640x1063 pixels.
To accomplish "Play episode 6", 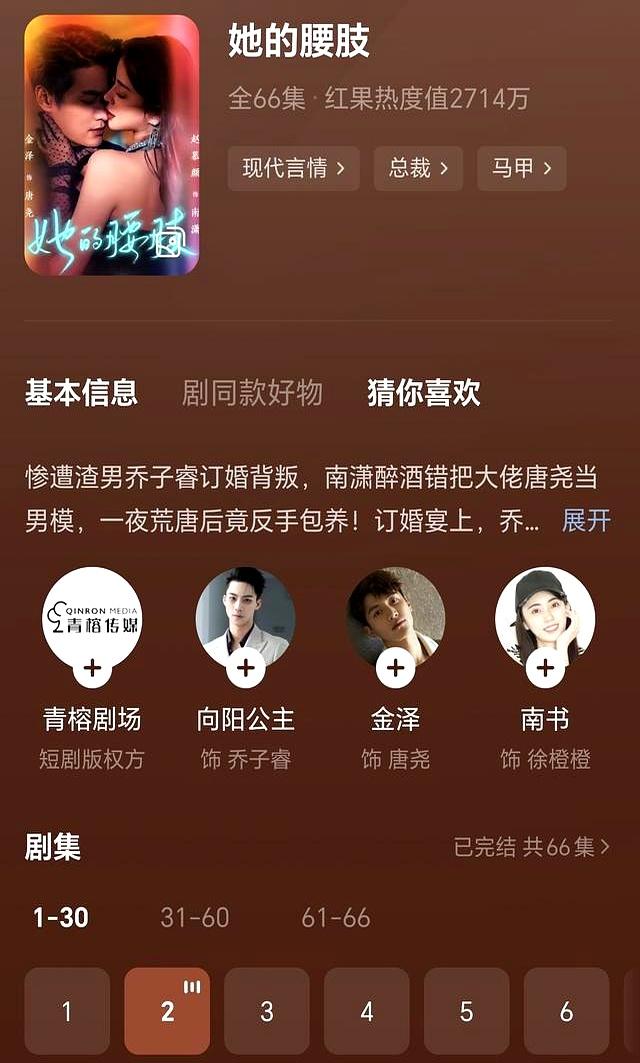I will coord(566,1011).
